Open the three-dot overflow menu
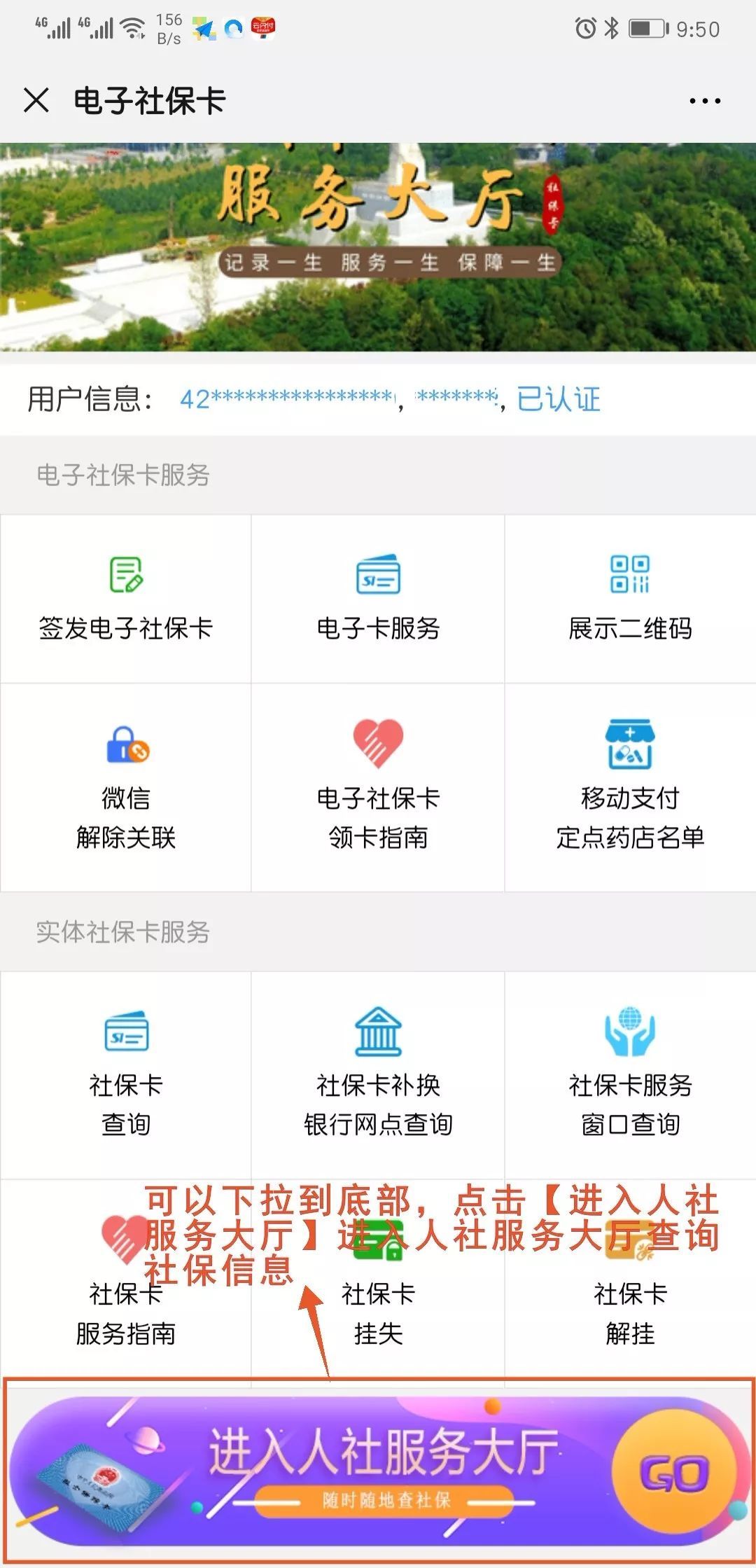The image size is (756, 1568). 704,101
